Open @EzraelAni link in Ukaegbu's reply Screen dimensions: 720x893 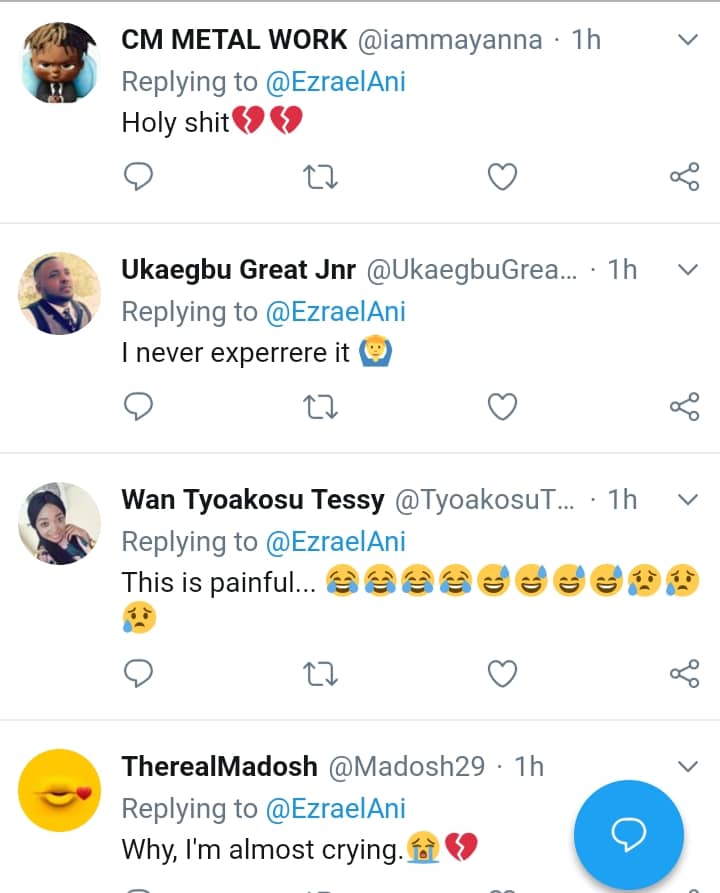point(335,311)
